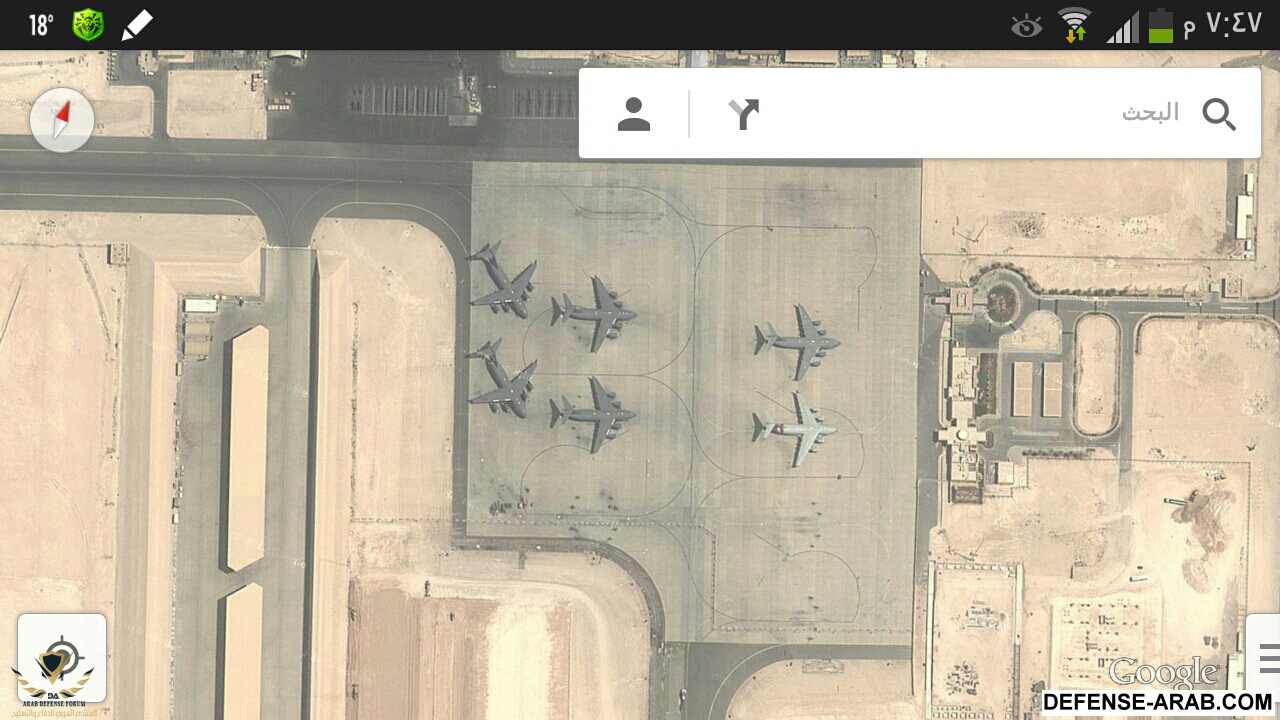
Task: Open the account profile icon
Action: tap(634, 114)
